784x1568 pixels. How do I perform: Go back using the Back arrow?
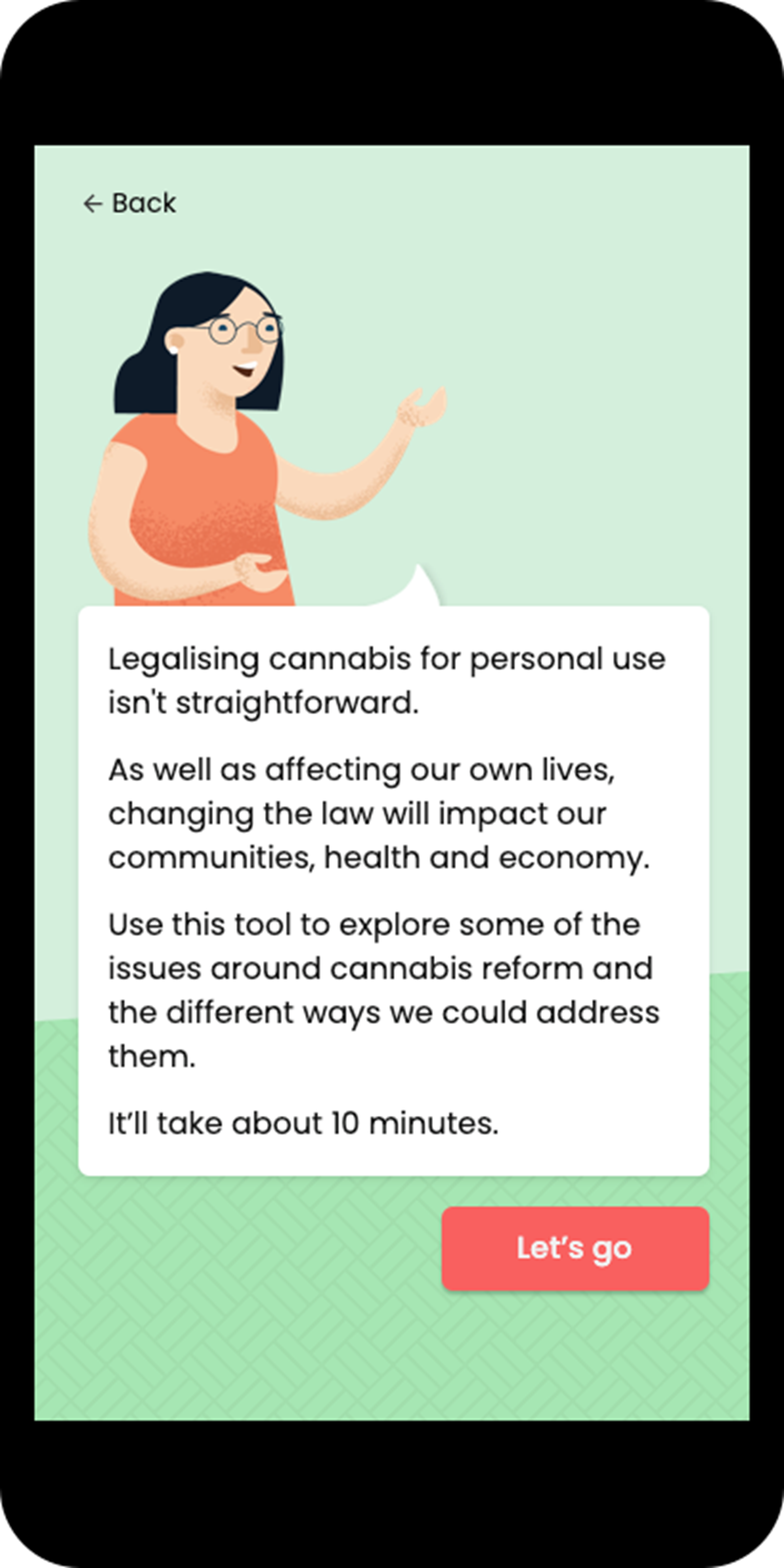click(x=129, y=203)
